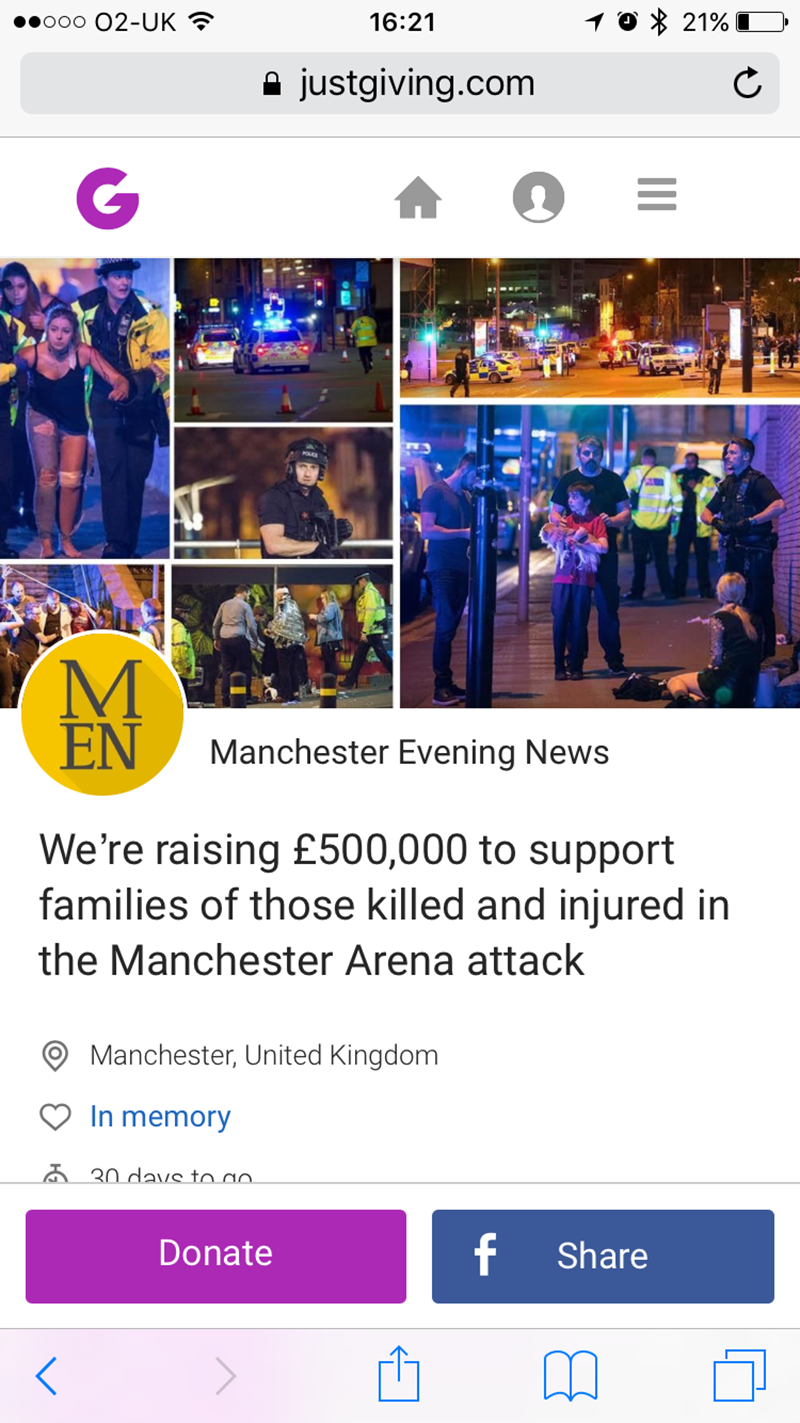Reload the justgiving.com page

pos(746,84)
